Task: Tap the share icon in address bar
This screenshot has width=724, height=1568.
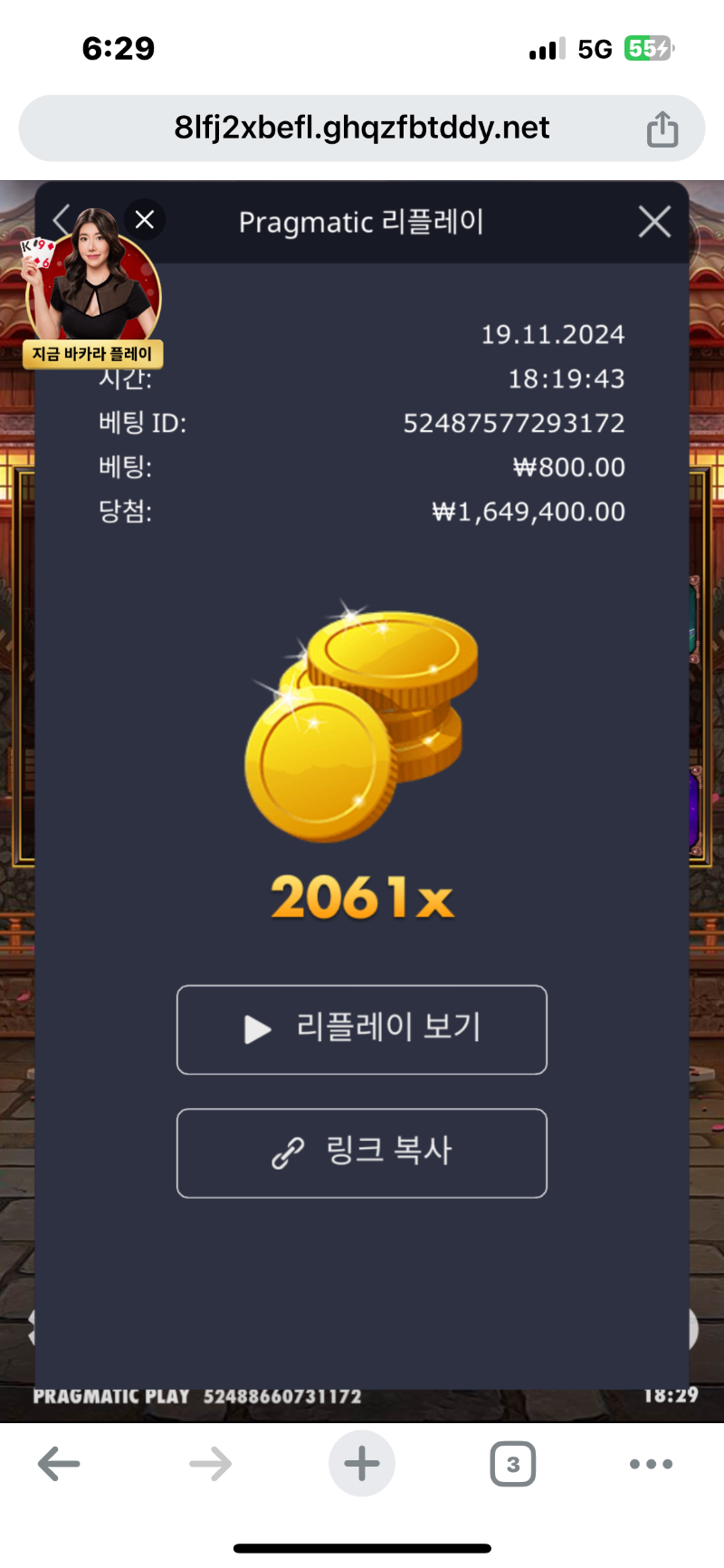Action: (662, 129)
